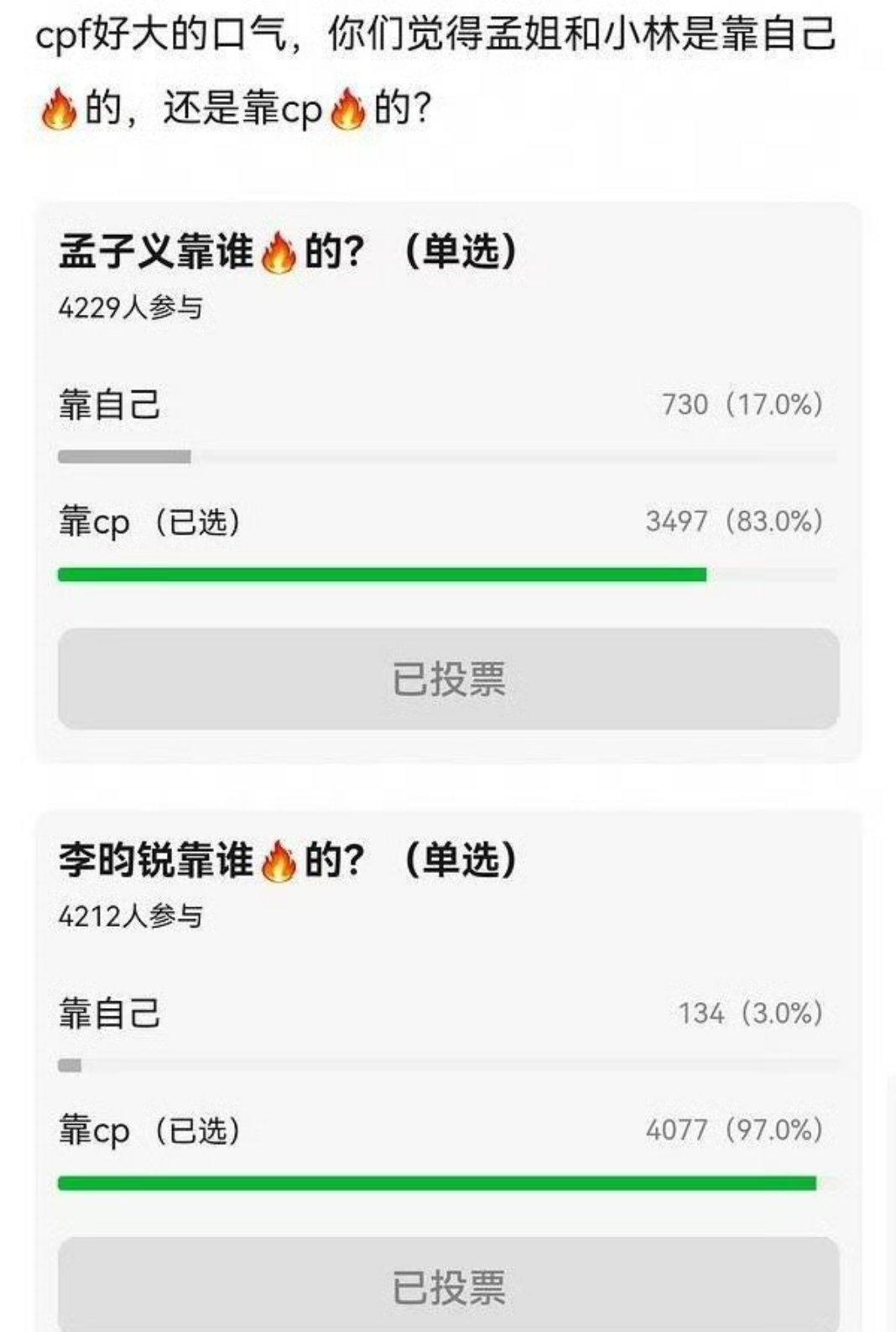Click the green progress bar under 靠cp in first poll
The height and width of the screenshot is (1332, 896).
(383, 575)
